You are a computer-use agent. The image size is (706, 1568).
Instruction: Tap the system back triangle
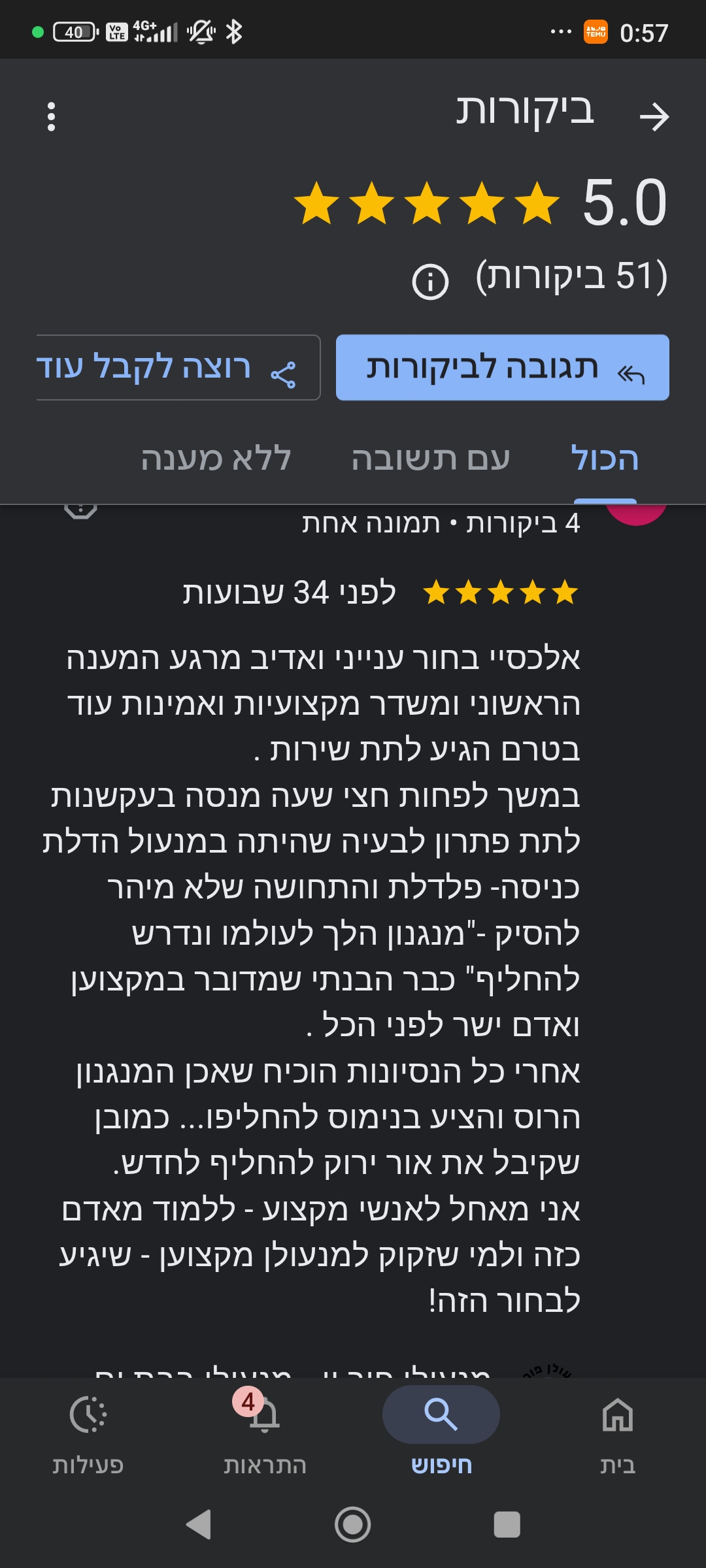[x=199, y=1525]
